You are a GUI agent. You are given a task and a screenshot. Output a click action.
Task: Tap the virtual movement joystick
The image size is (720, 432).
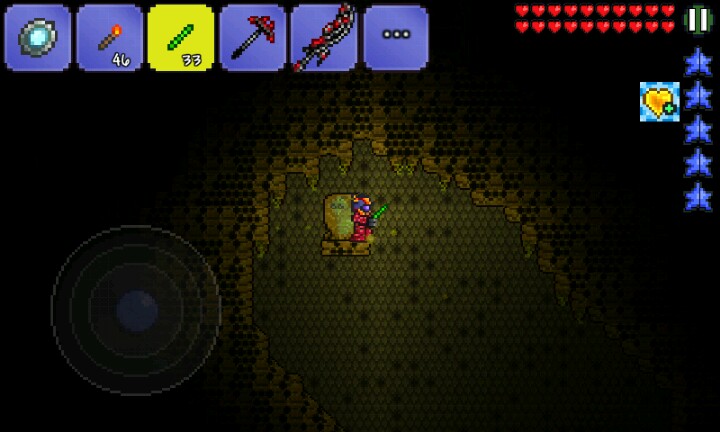point(136,310)
